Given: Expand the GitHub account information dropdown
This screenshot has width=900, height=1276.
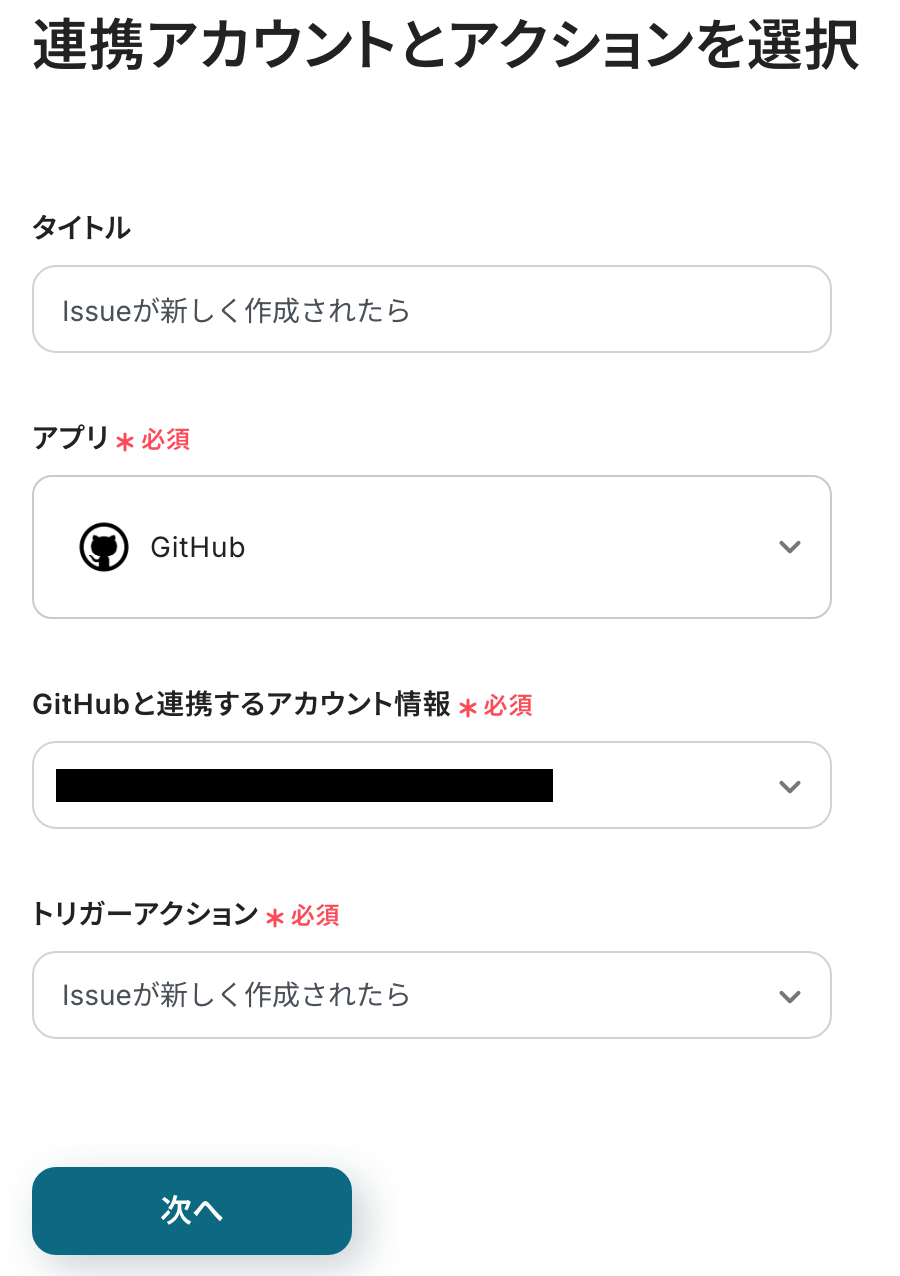Looking at the screenshot, I should coord(431,785).
